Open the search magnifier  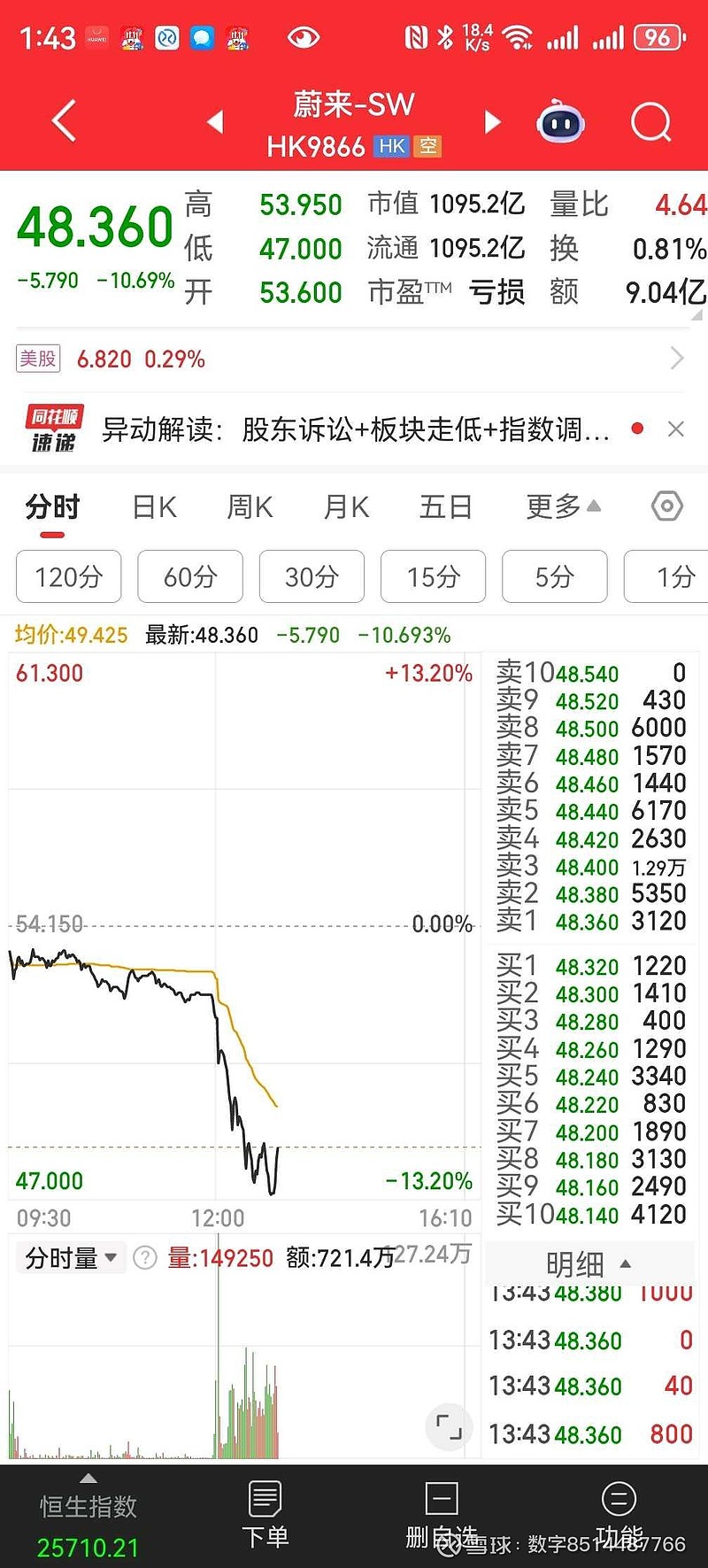[650, 121]
